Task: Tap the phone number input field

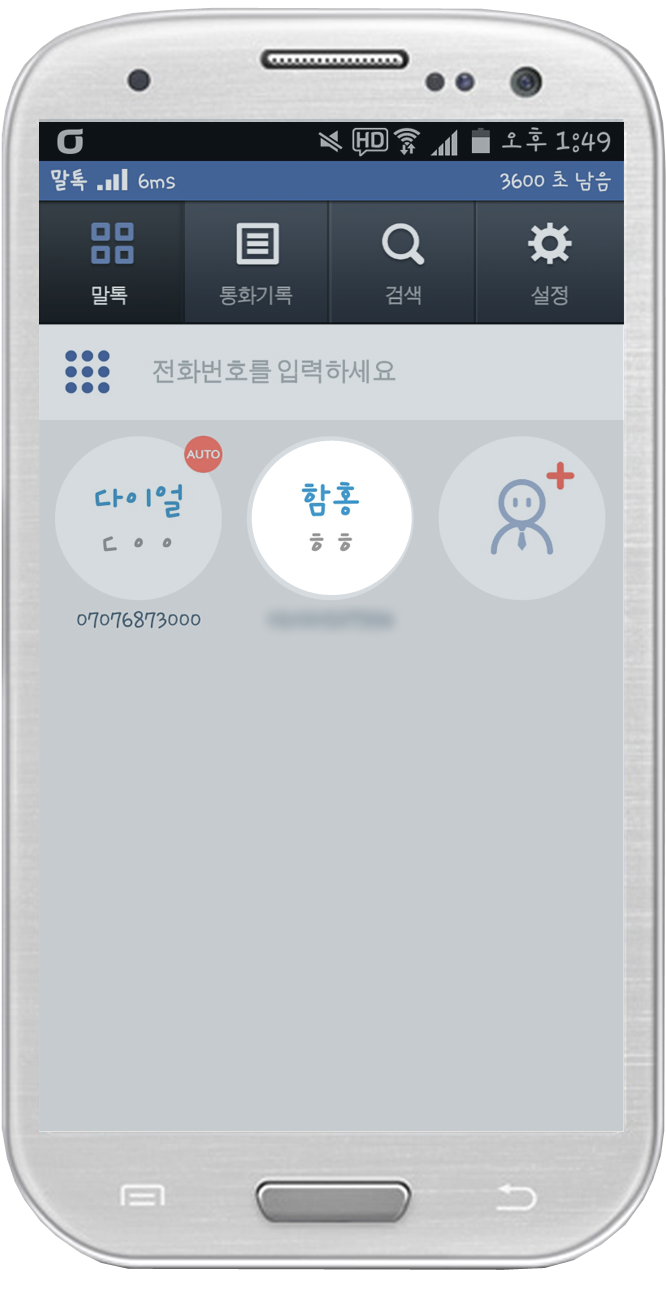Action: coord(331,372)
